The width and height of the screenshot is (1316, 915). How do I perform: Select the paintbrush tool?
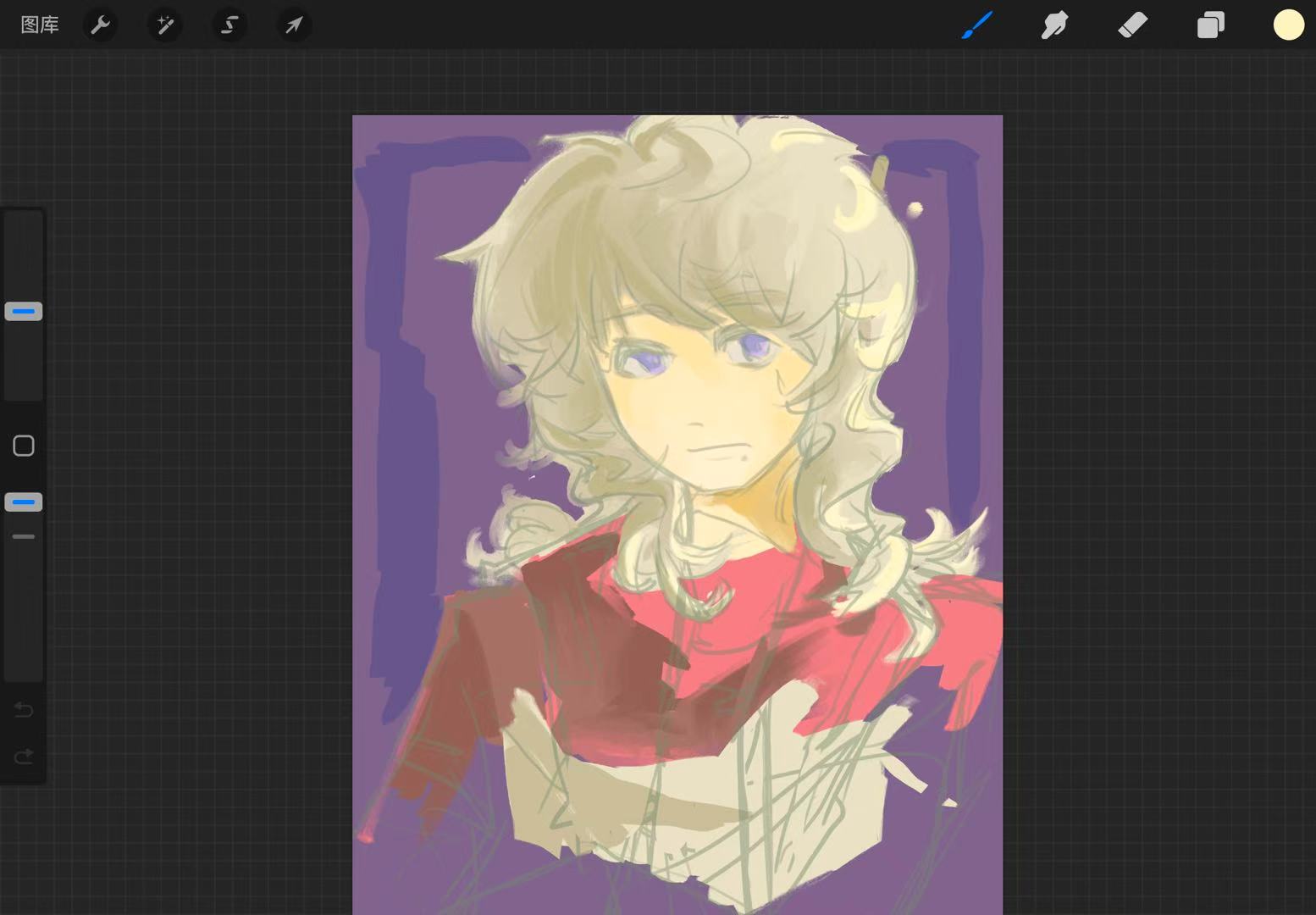976,25
